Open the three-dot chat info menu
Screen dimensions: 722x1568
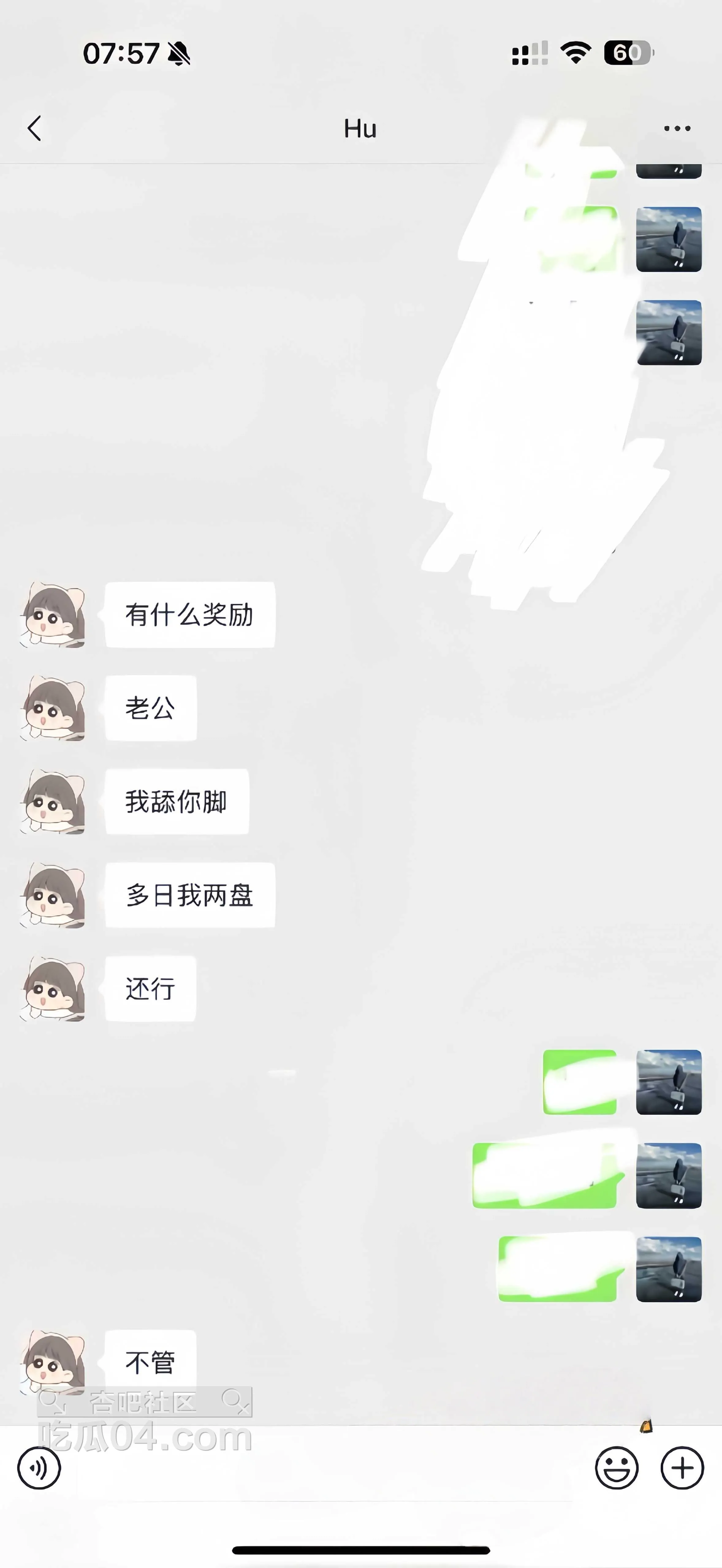click(677, 128)
